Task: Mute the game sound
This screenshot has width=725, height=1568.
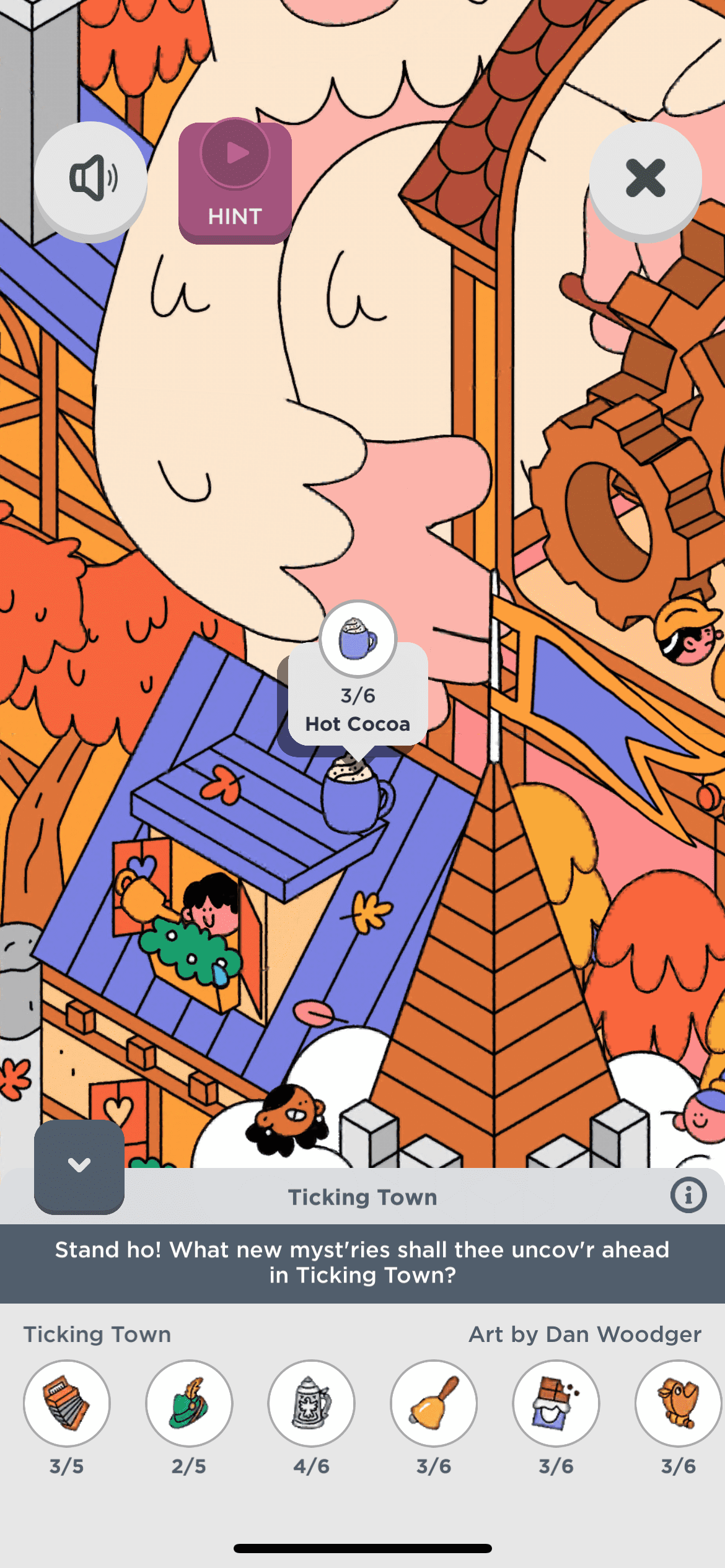Action: [90, 178]
